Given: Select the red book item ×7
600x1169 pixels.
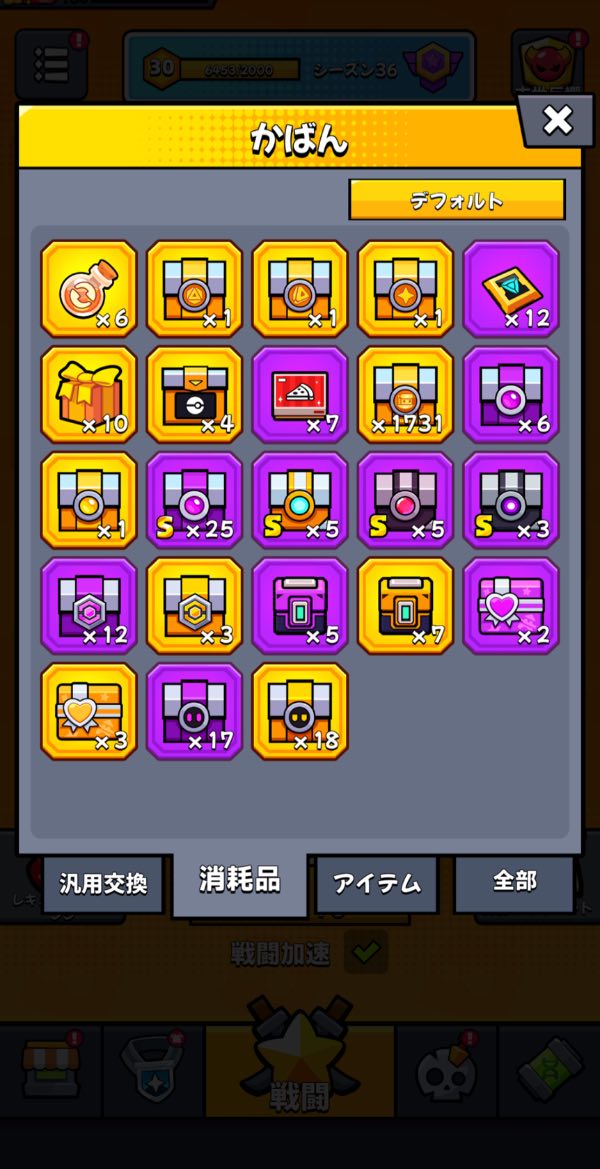Looking at the screenshot, I should [x=300, y=395].
